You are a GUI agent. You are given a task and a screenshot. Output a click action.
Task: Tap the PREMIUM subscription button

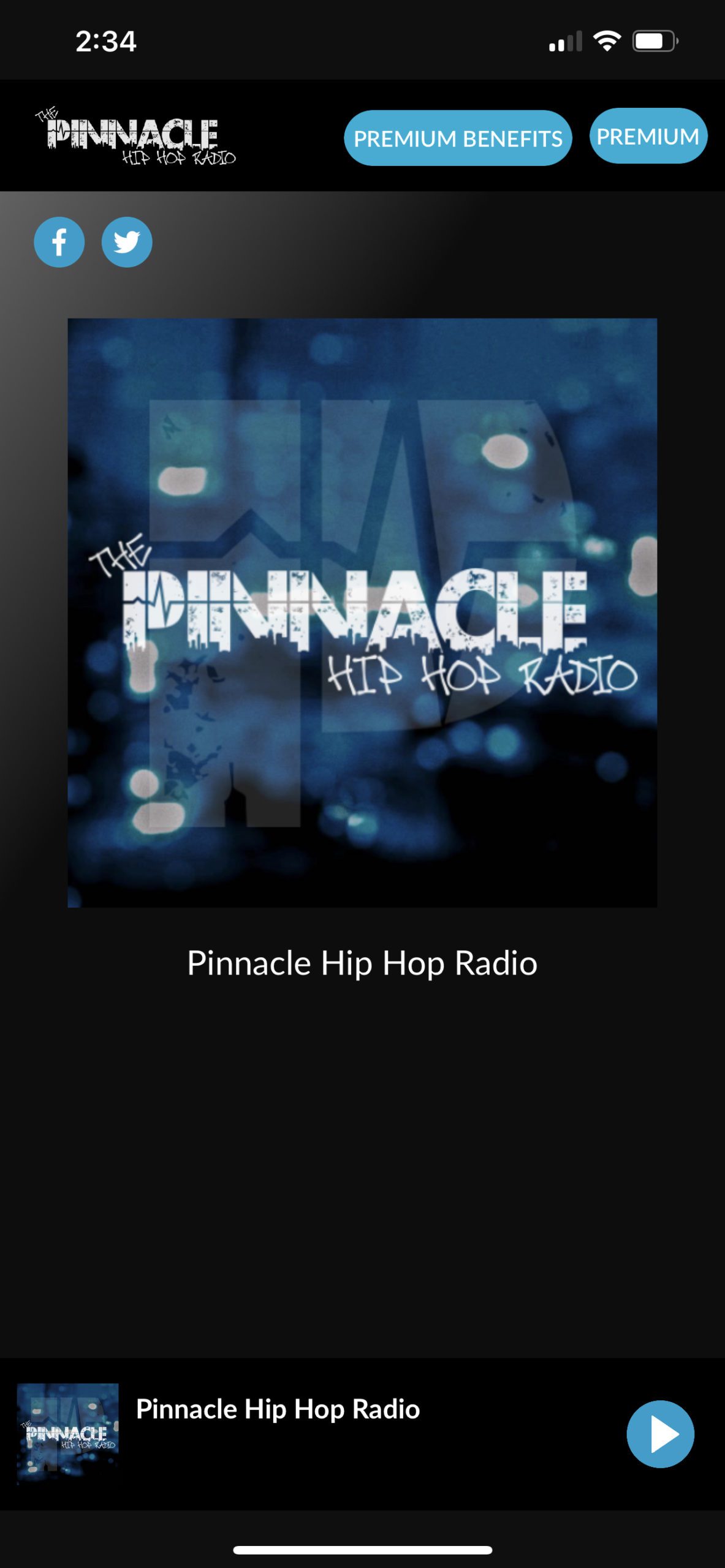pyautogui.click(x=648, y=136)
